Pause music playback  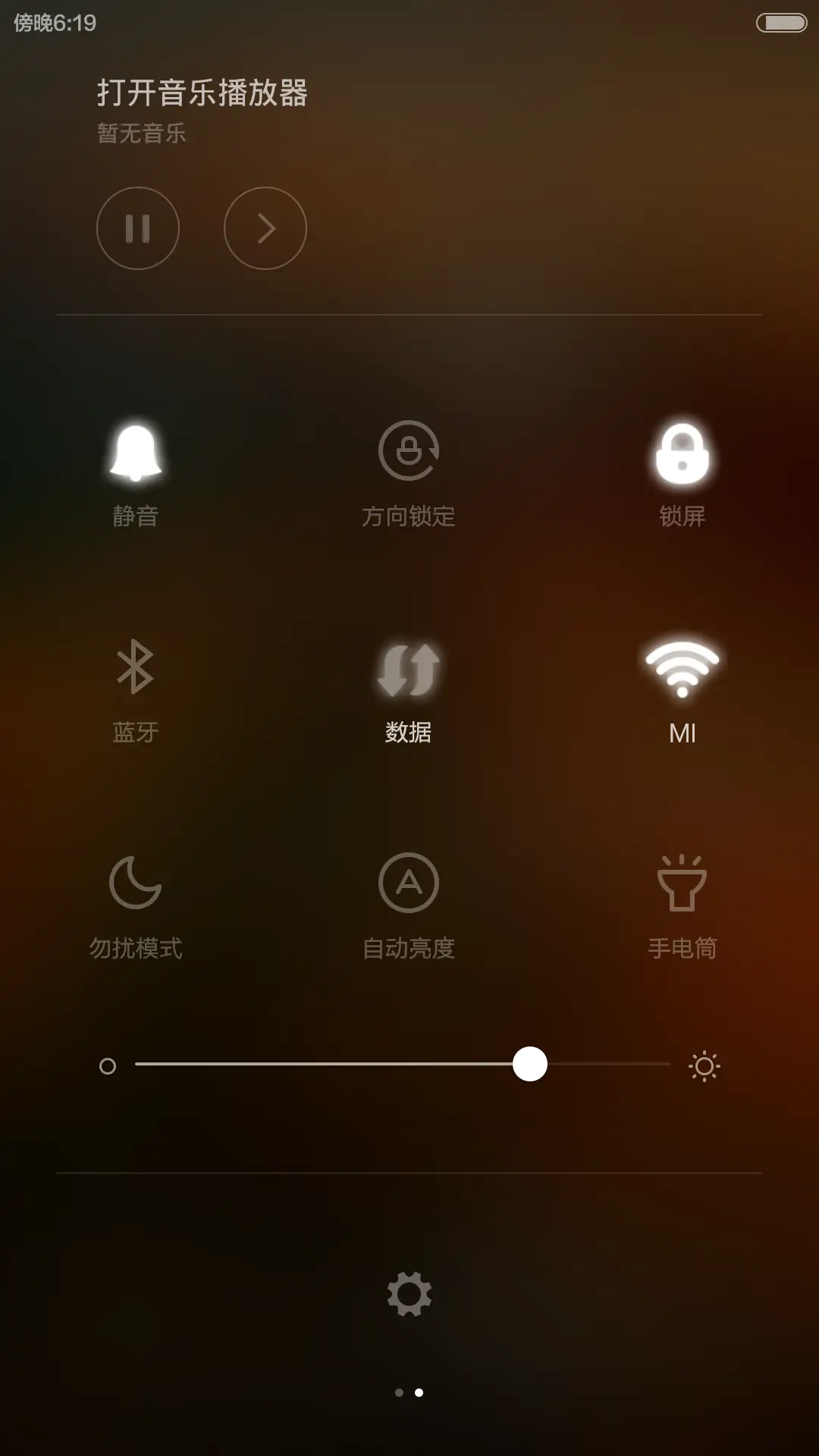(x=138, y=228)
